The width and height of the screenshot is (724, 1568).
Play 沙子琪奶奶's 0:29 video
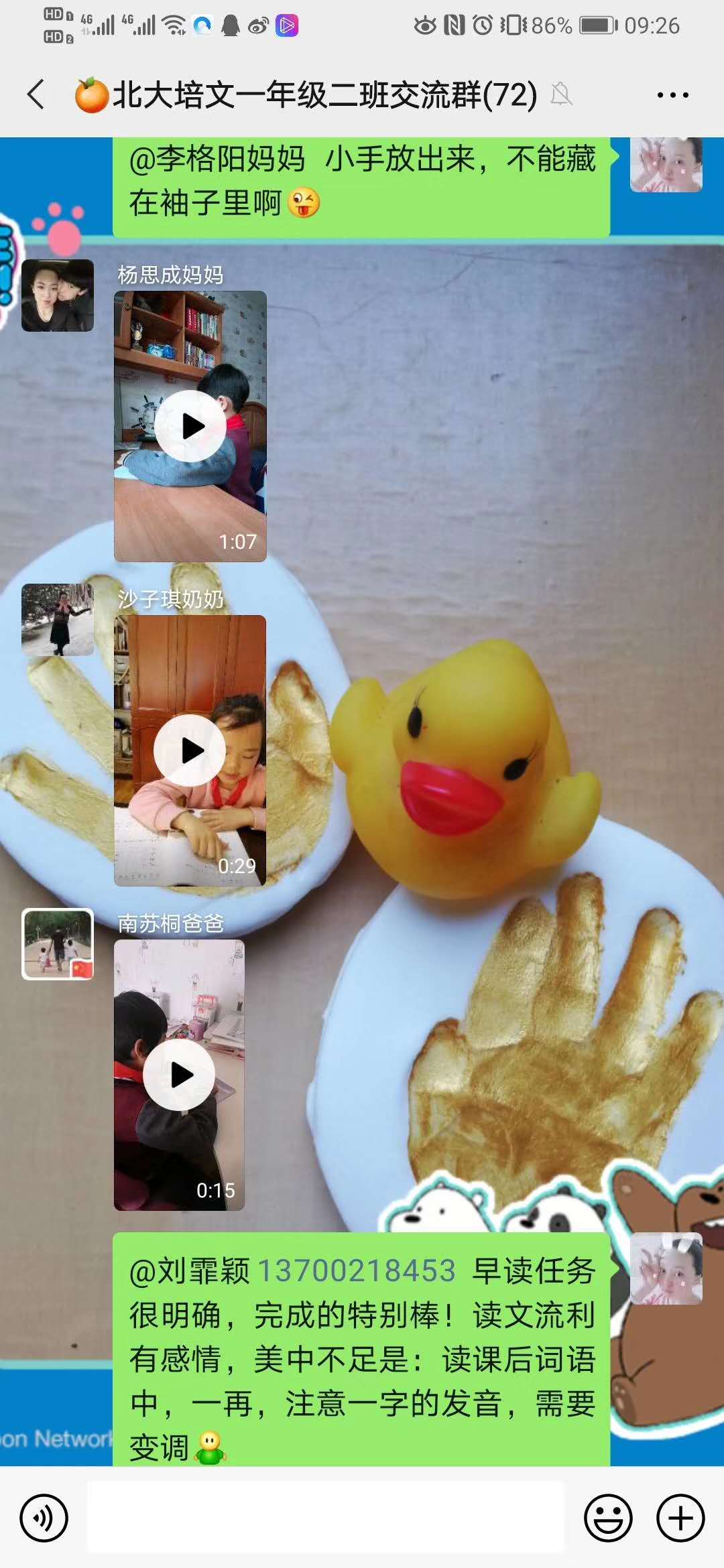click(x=190, y=750)
